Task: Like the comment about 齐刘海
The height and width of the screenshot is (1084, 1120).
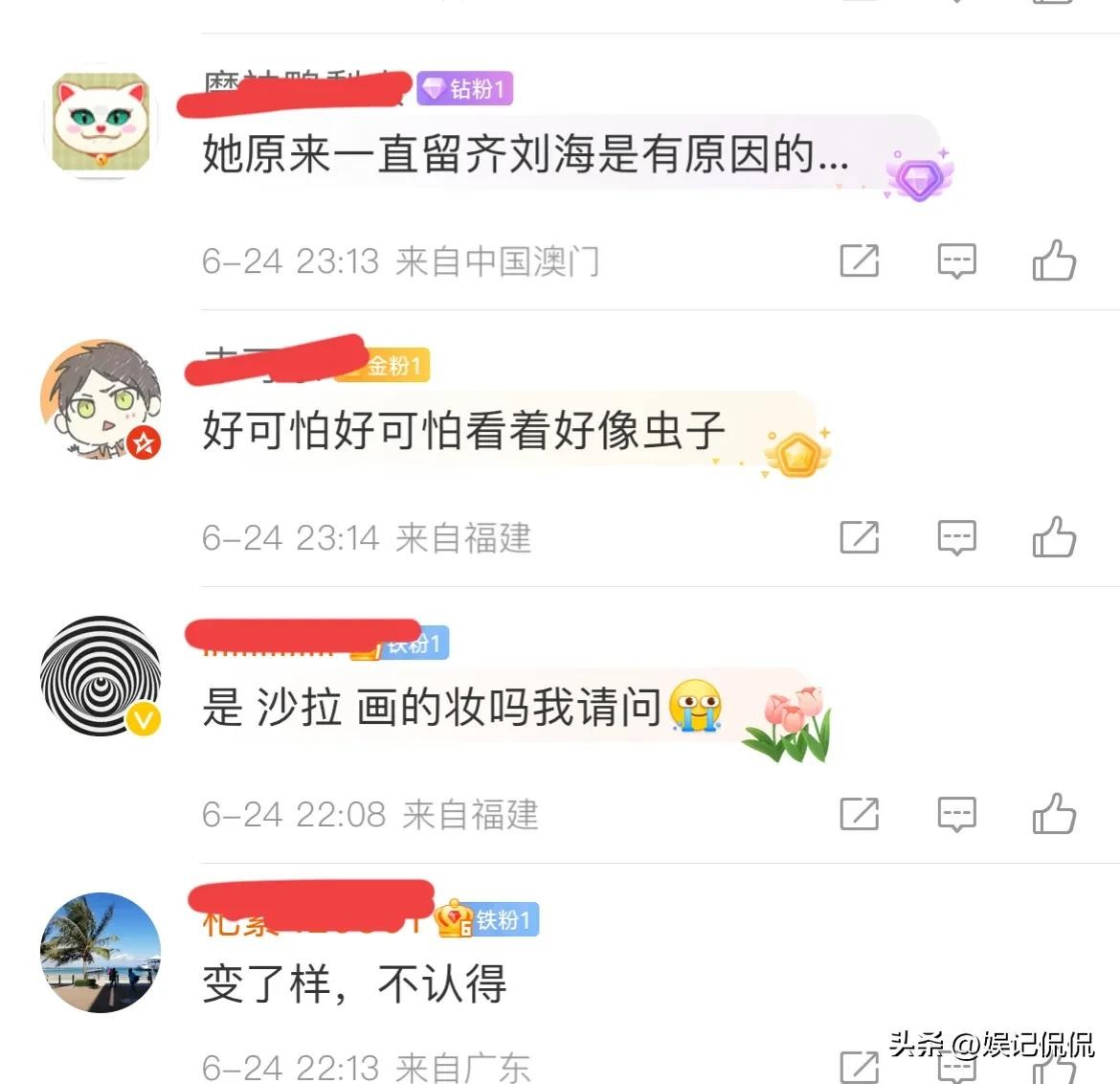Action: pyautogui.click(x=1054, y=260)
